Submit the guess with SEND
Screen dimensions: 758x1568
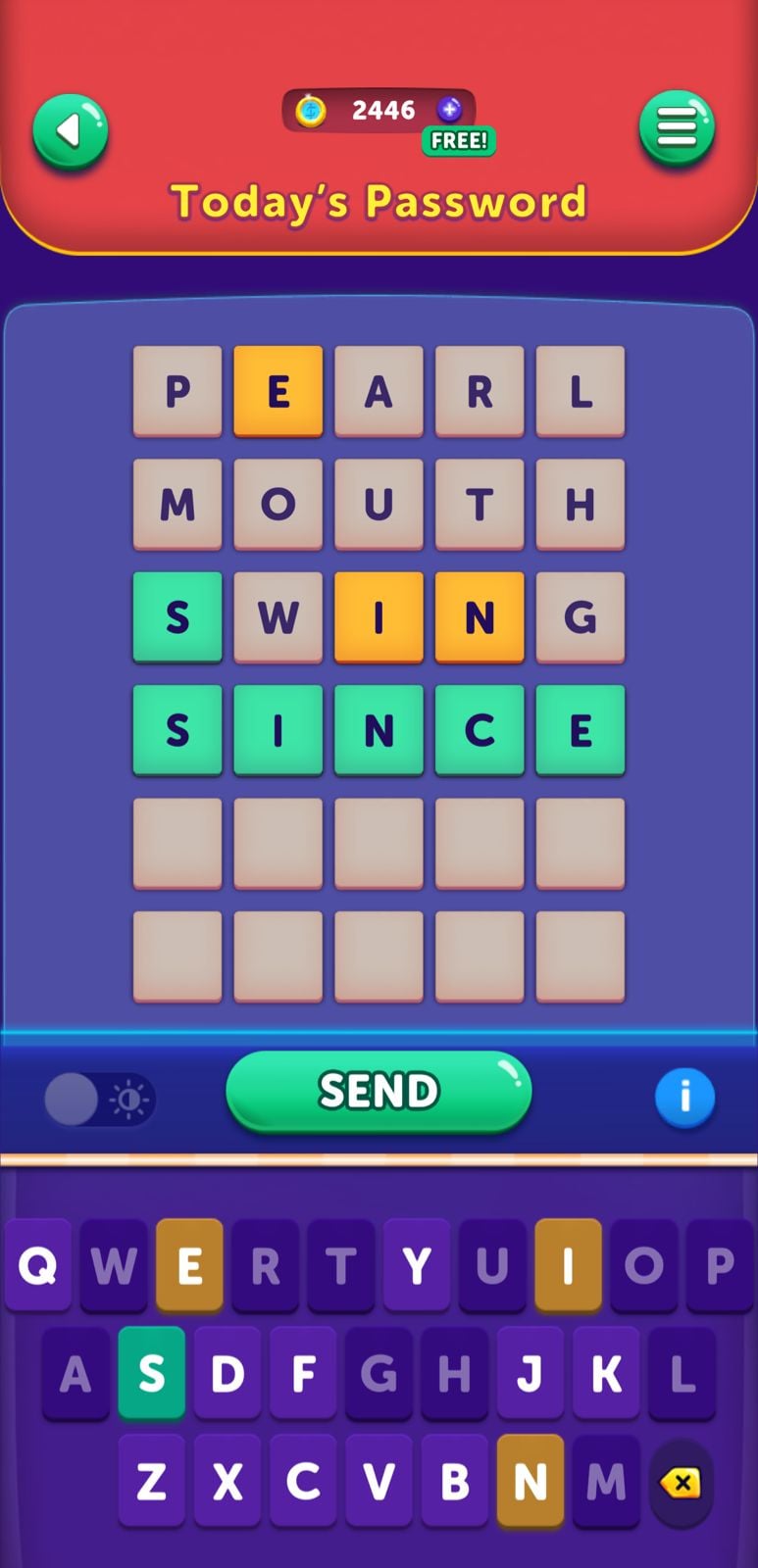pos(379,1091)
